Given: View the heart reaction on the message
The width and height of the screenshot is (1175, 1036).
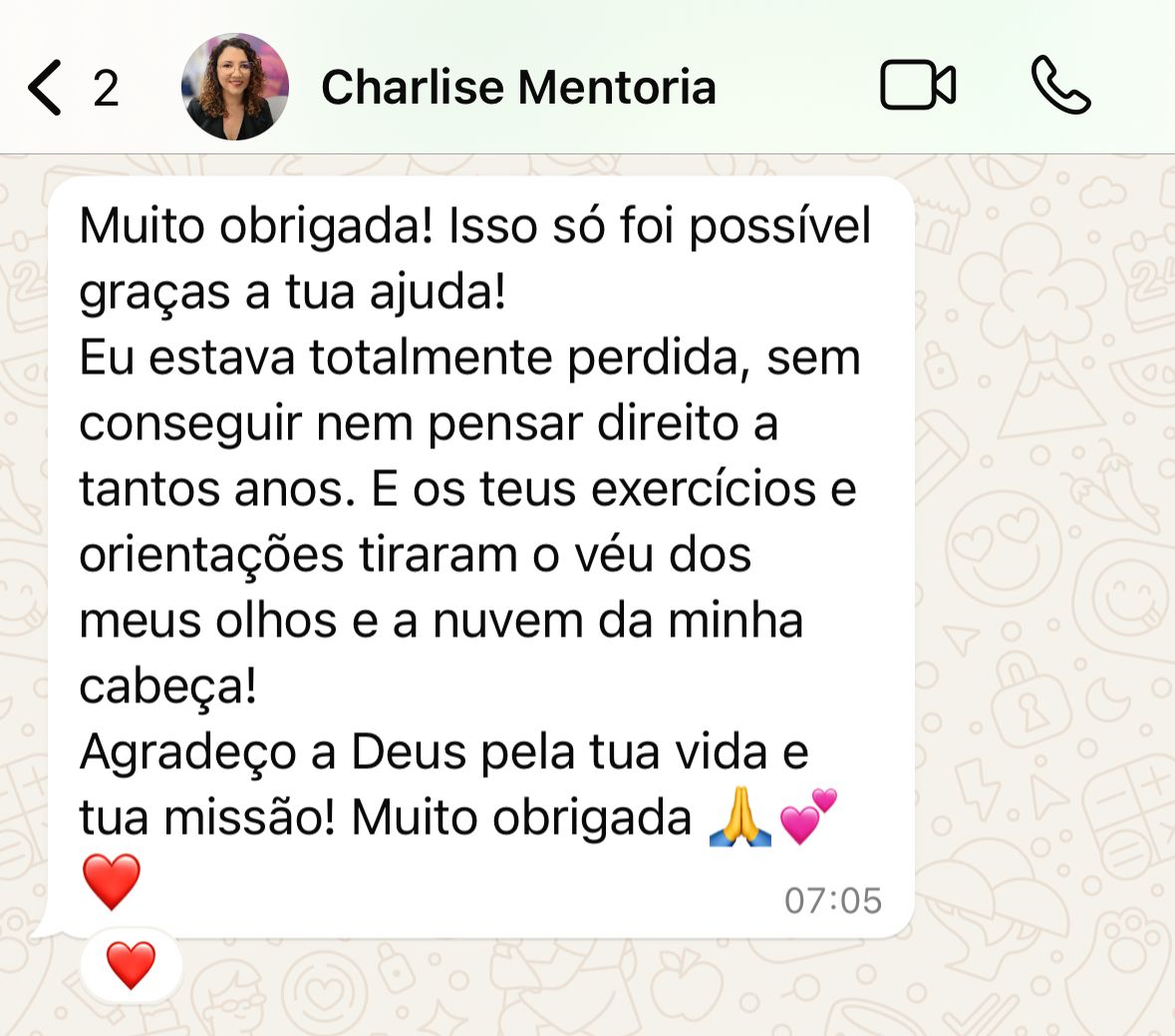Looking at the screenshot, I should [131, 964].
